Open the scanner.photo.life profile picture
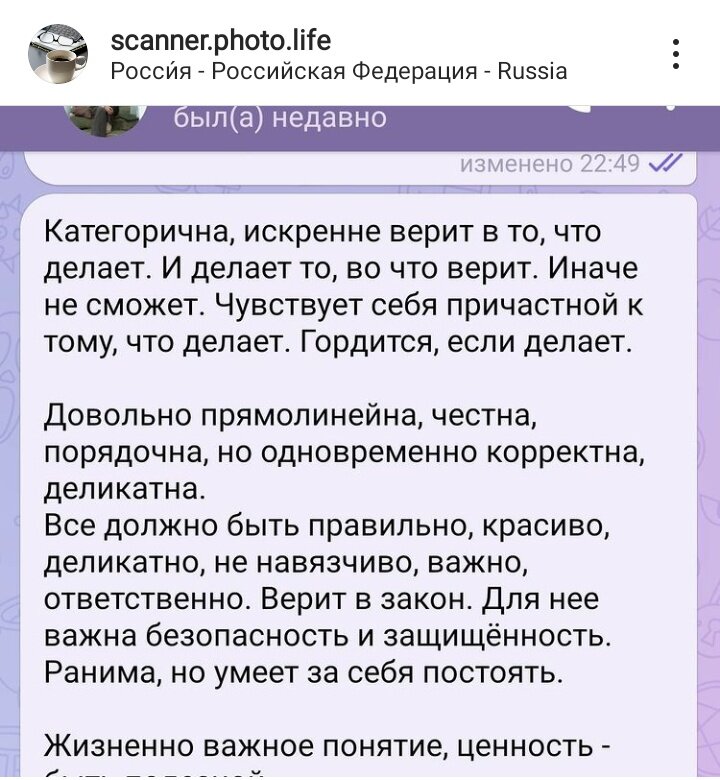The width and height of the screenshot is (720, 780). pos(57,54)
